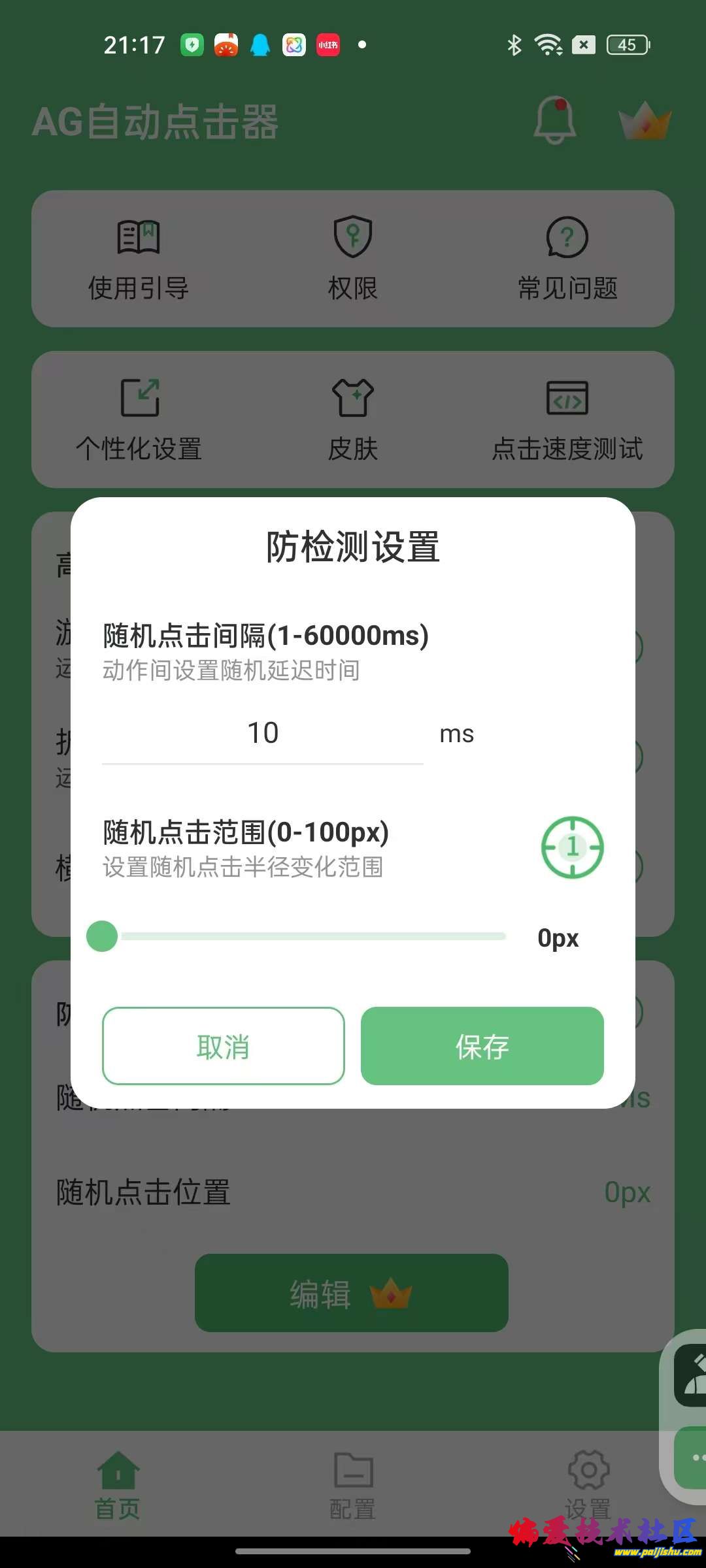
Task: Click the target icon showing 1
Action: 572,847
